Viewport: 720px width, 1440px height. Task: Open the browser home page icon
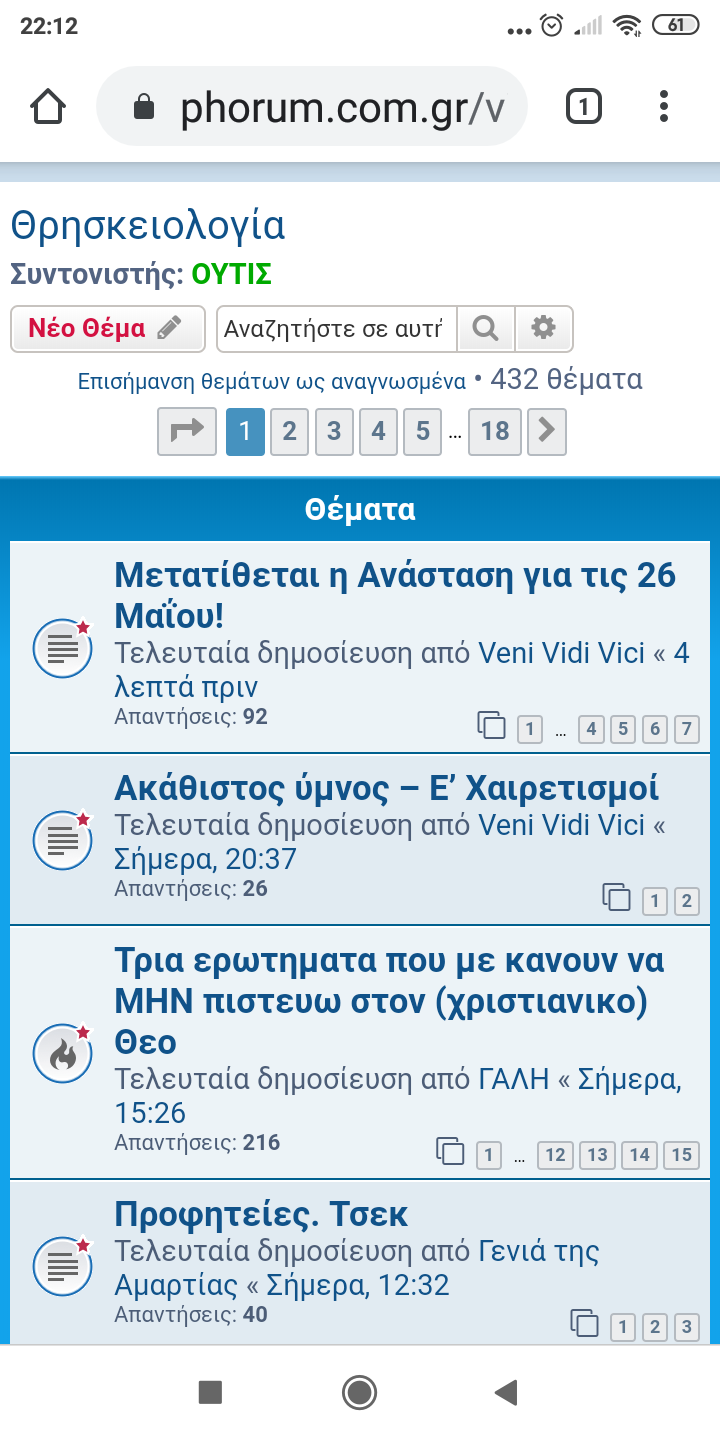(x=48, y=106)
